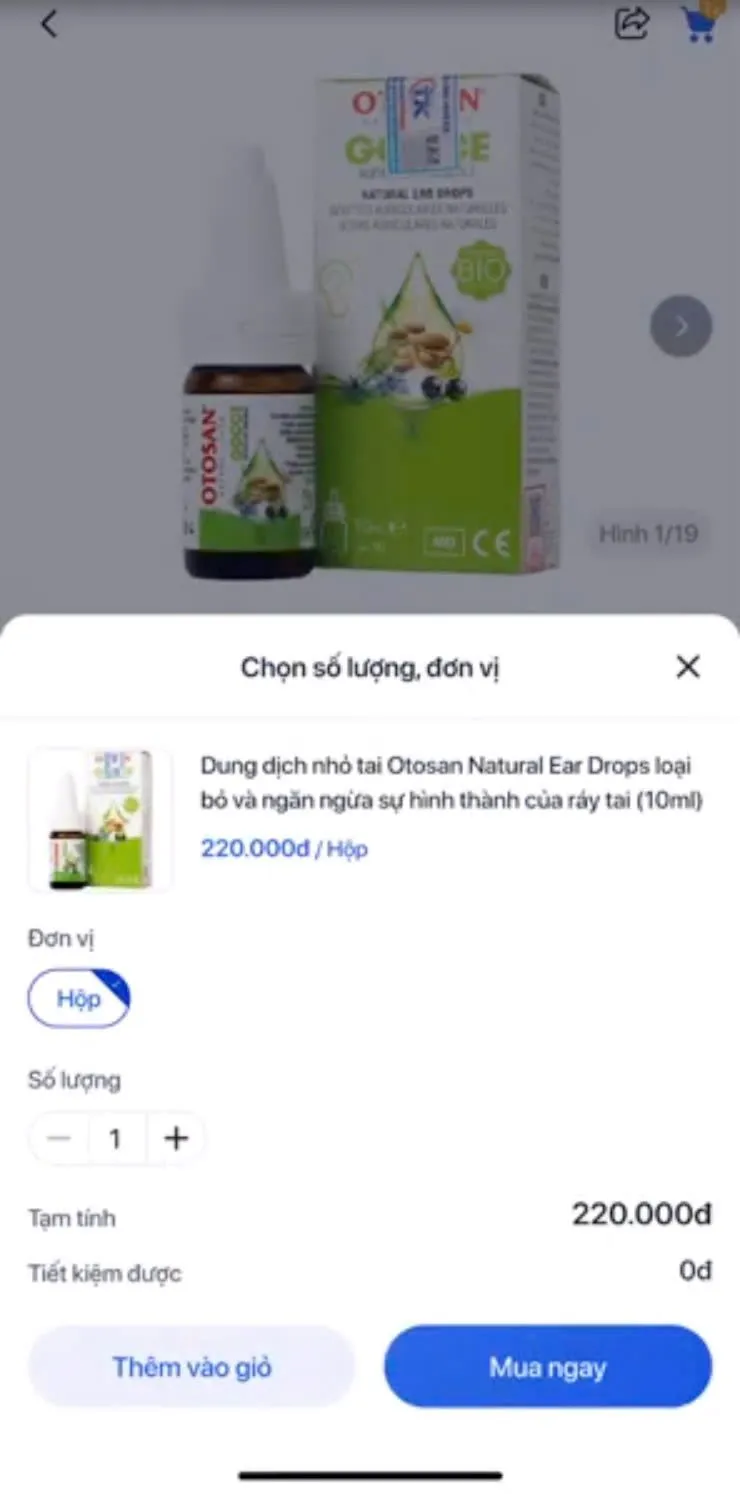Go back with the top arrow
Image resolution: width=740 pixels, height=1494 pixels.
pos(48,24)
